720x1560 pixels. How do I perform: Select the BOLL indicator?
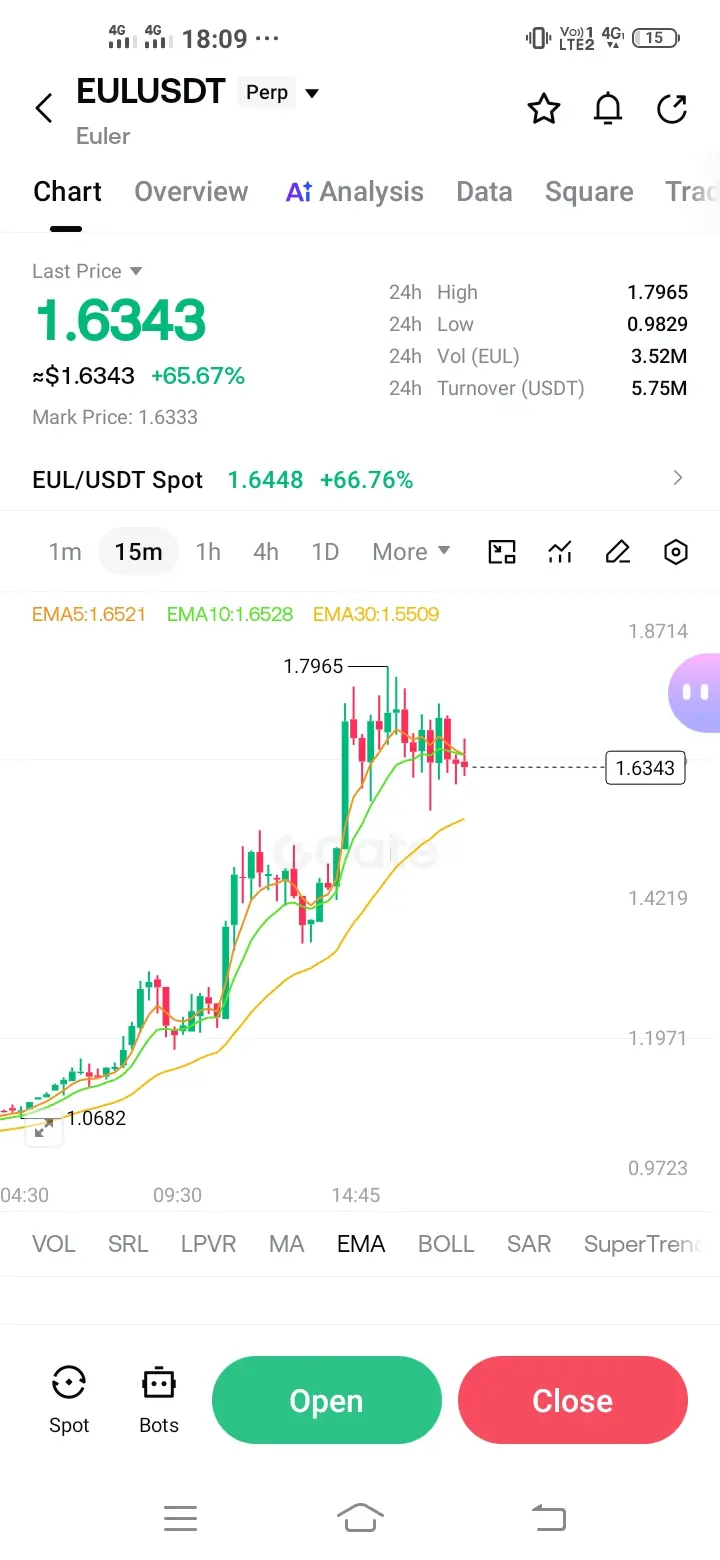tap(446, 1244)
